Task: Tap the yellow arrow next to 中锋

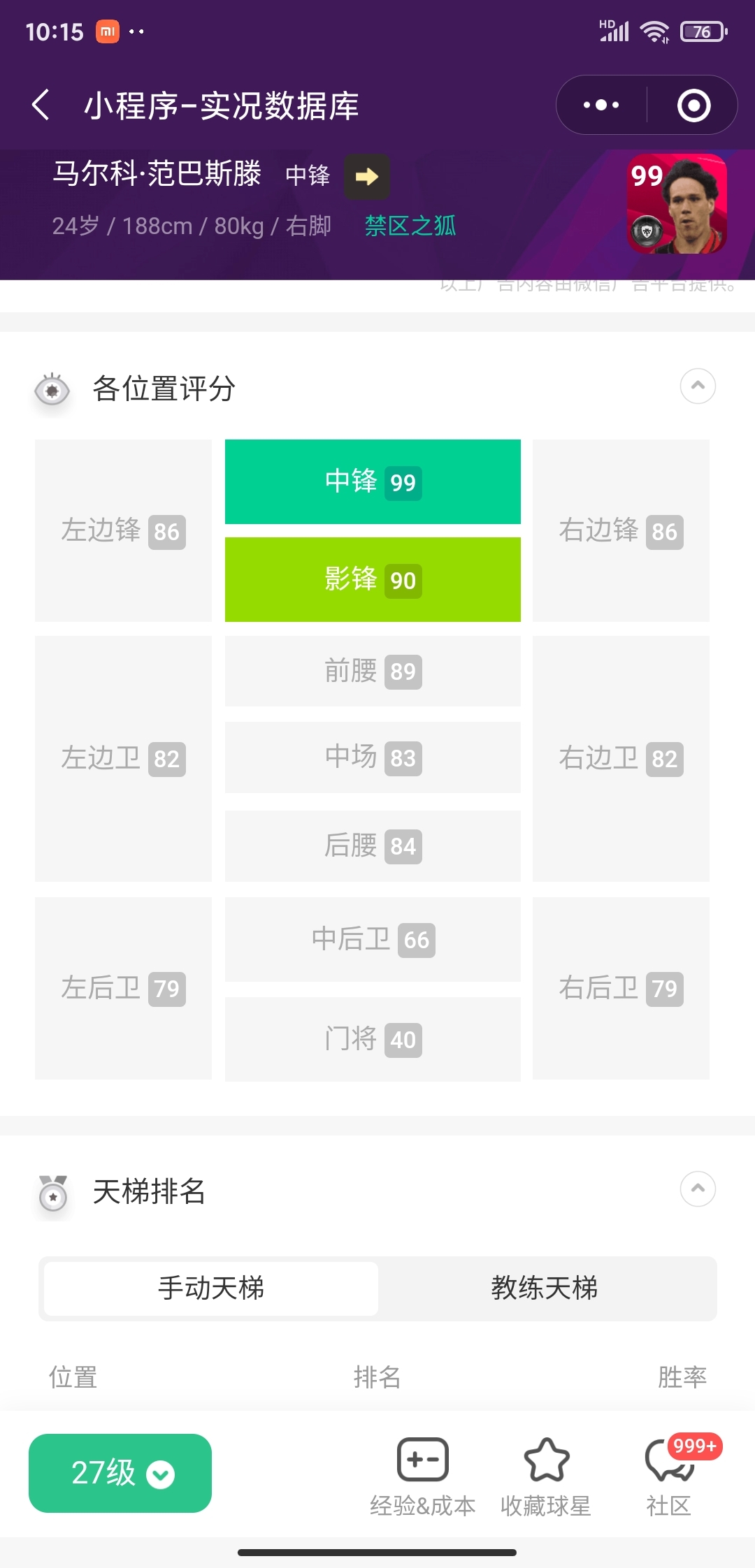Action: 367,176
